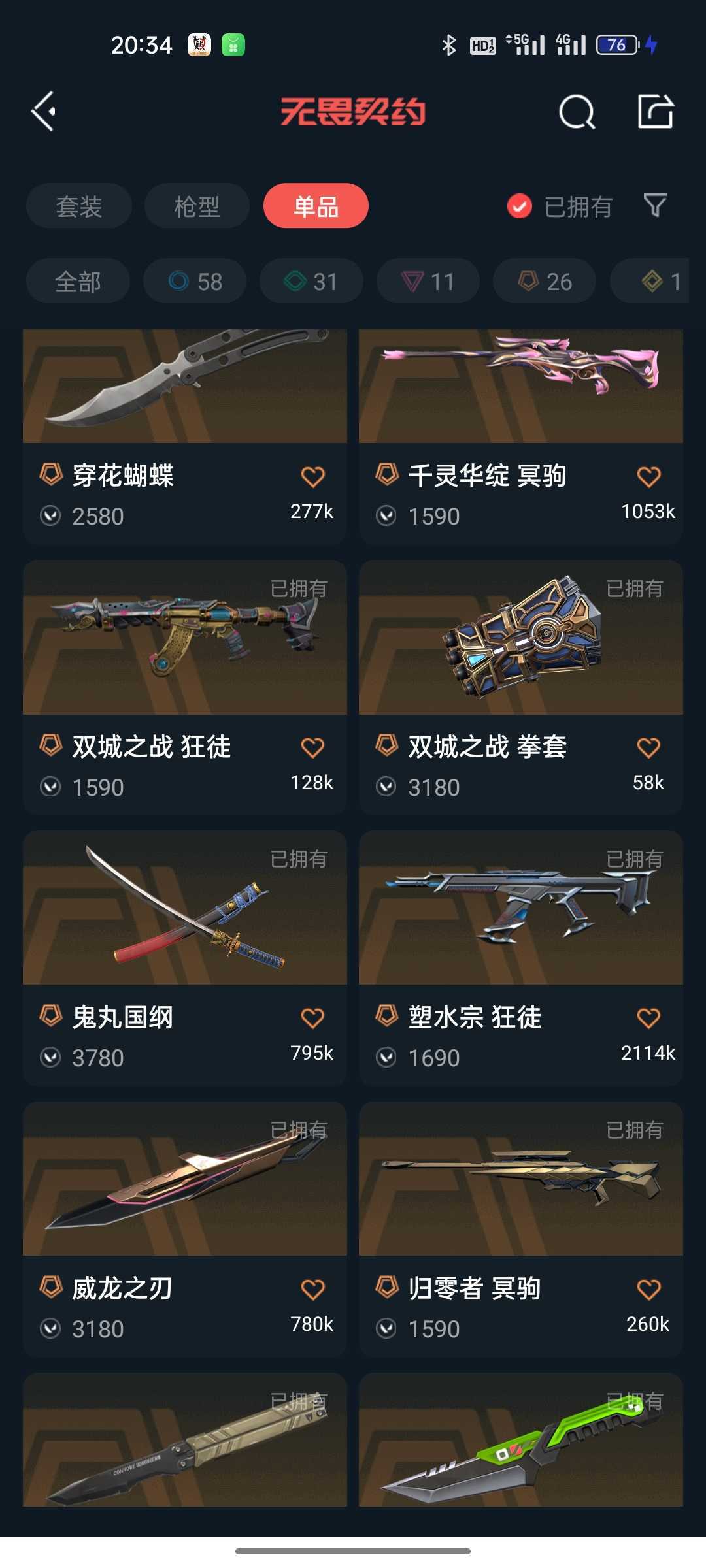
Task: Filter by the 26 orange-tier chip
Action: click(545, 282)
